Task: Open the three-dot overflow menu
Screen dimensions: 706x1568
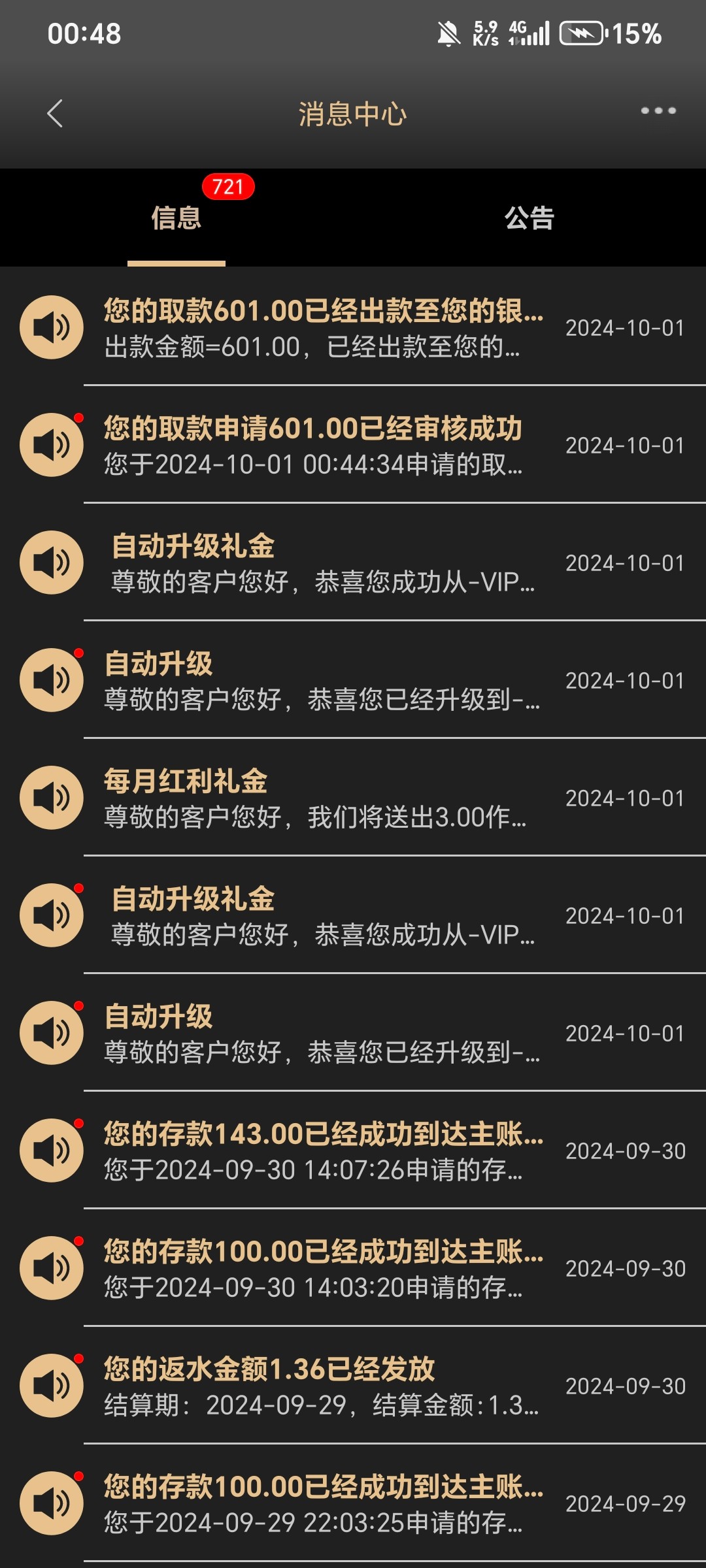Action: pos(658,111)
